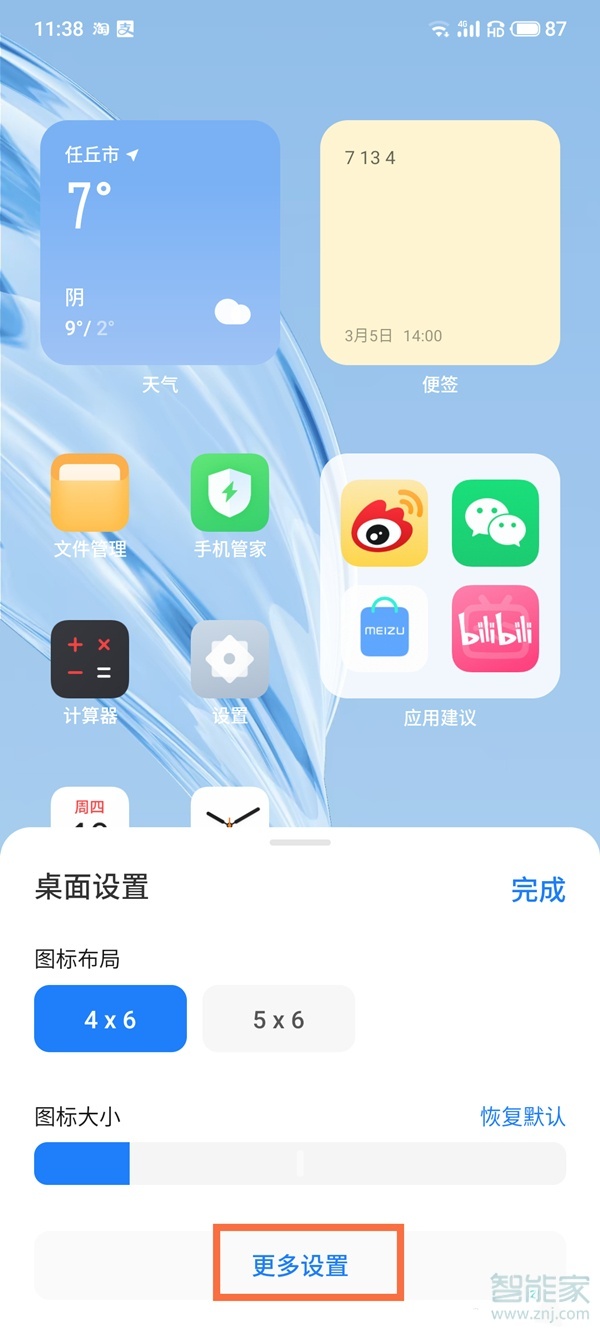This screenshot has height=1333, width=600.
Task: Launch the 手机管家 app
Action: 230,492
